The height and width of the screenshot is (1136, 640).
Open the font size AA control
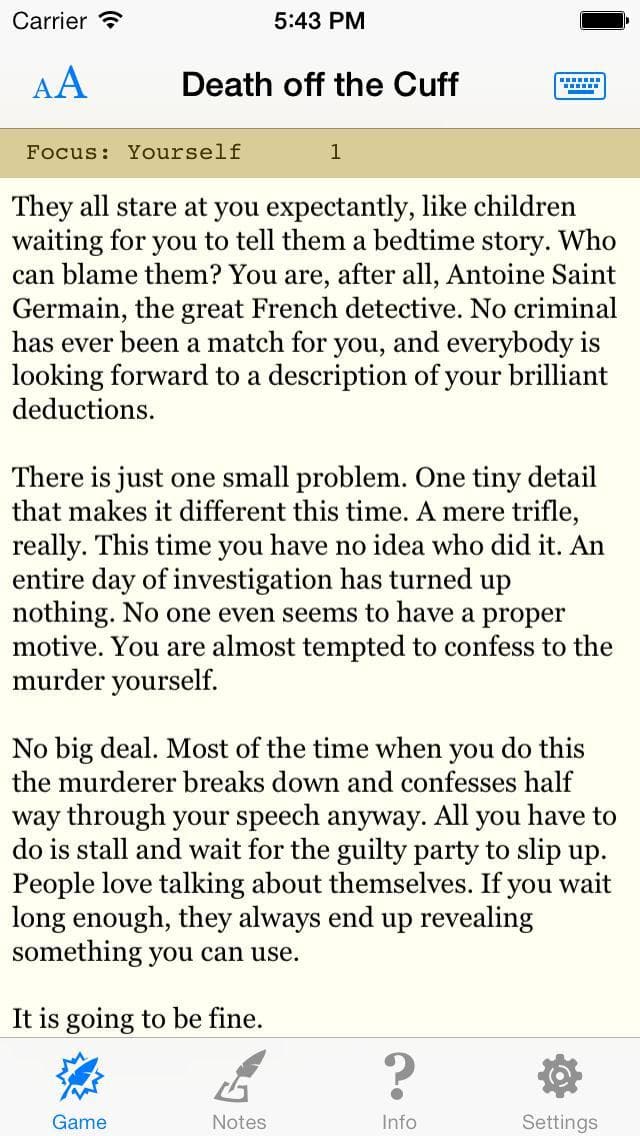(x=60, y=85)
